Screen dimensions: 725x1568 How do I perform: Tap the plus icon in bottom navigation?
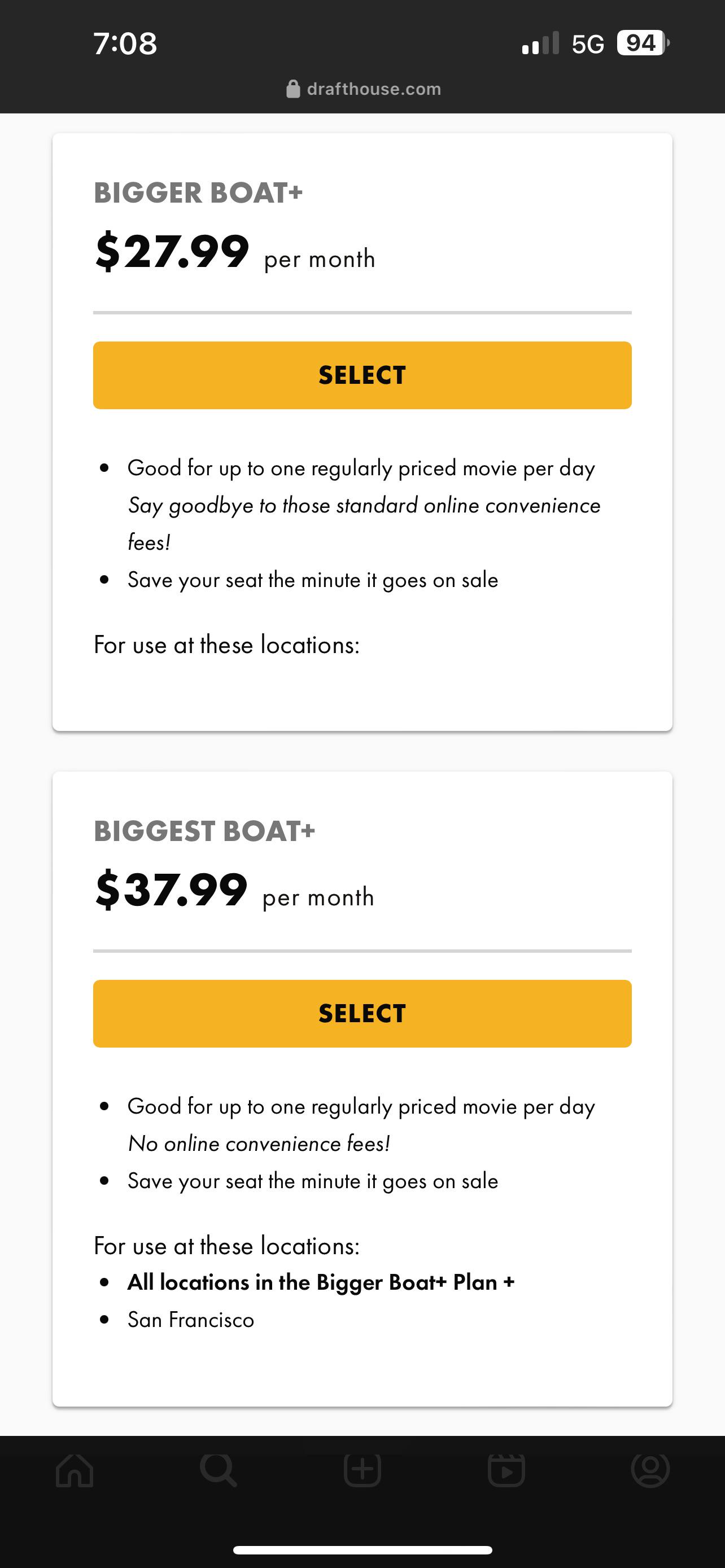point(362,1470)
